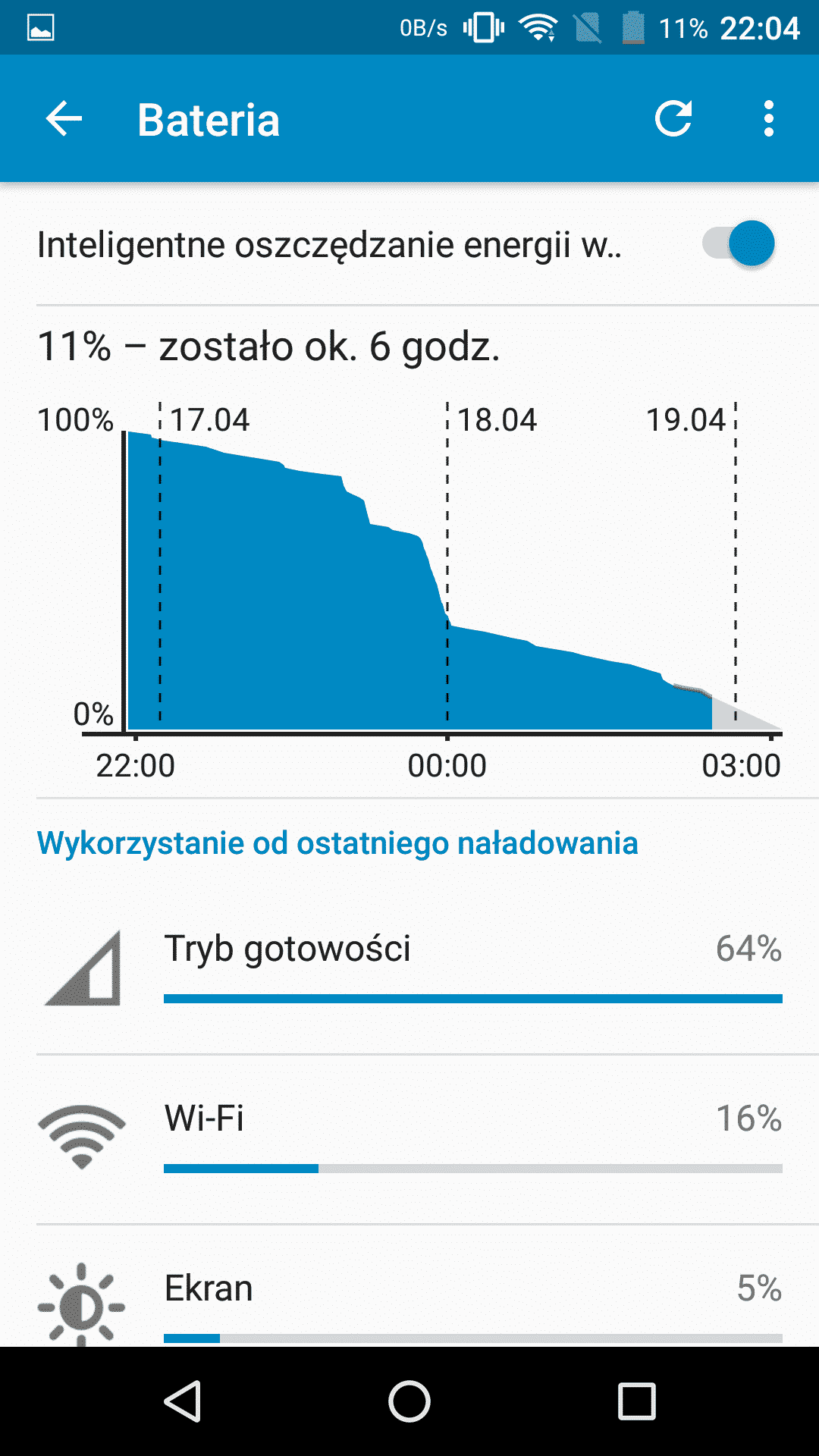Tap the system home button
The height and width of the screenshot is (1456, 819).
tap(409, 1401)
